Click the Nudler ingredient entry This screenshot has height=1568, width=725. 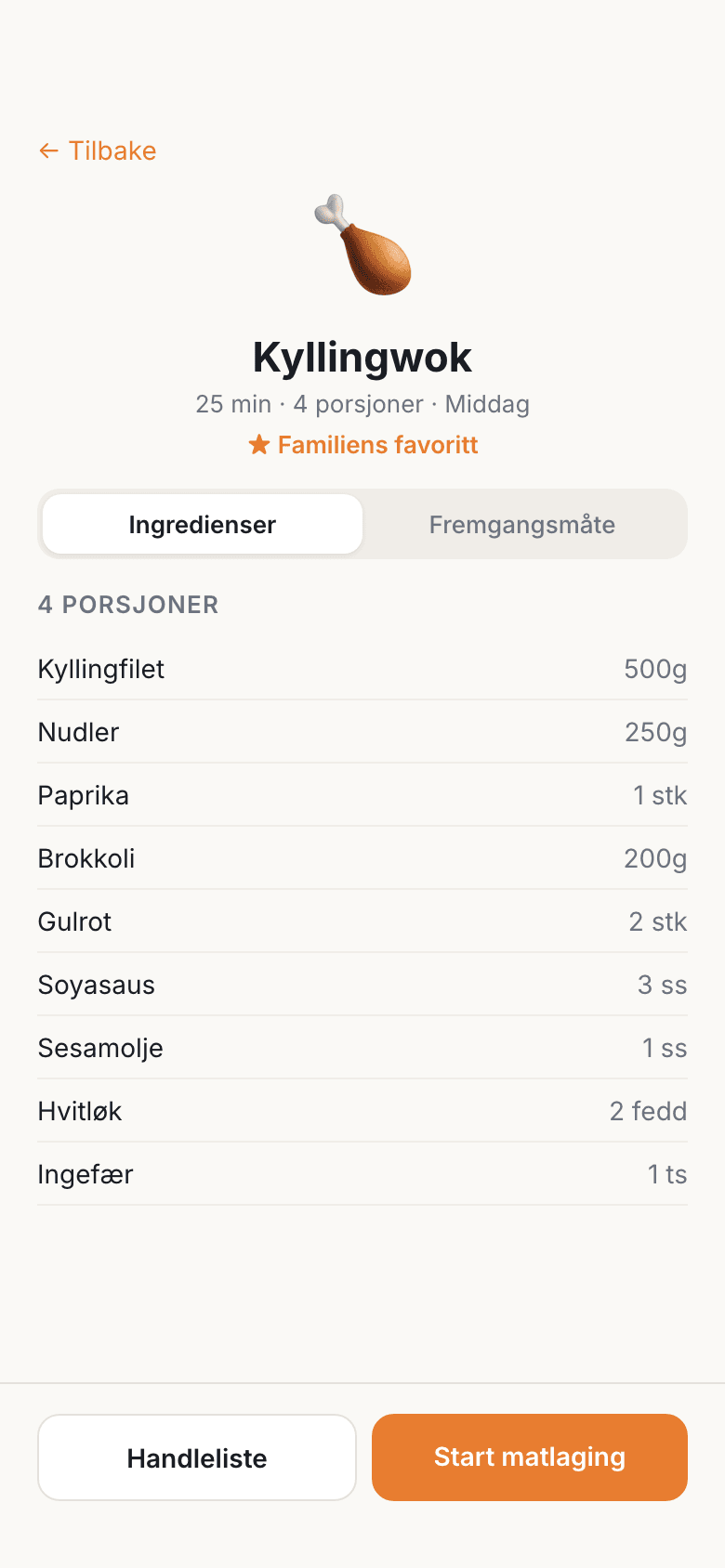pyautogui.click(x=362, y=732)
